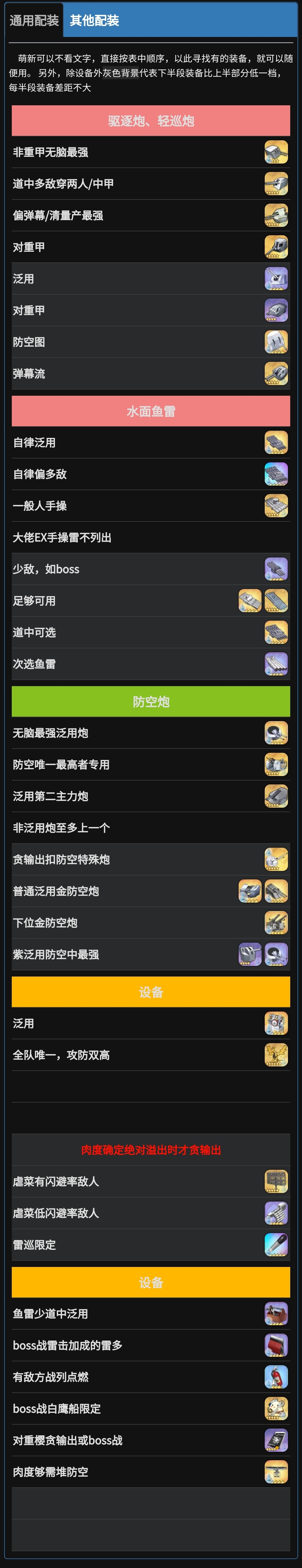Viewport: 302px width, 1568px height.
Task: Open the torpedo icon for 次选鱼雷
Action: pos(276,664)
